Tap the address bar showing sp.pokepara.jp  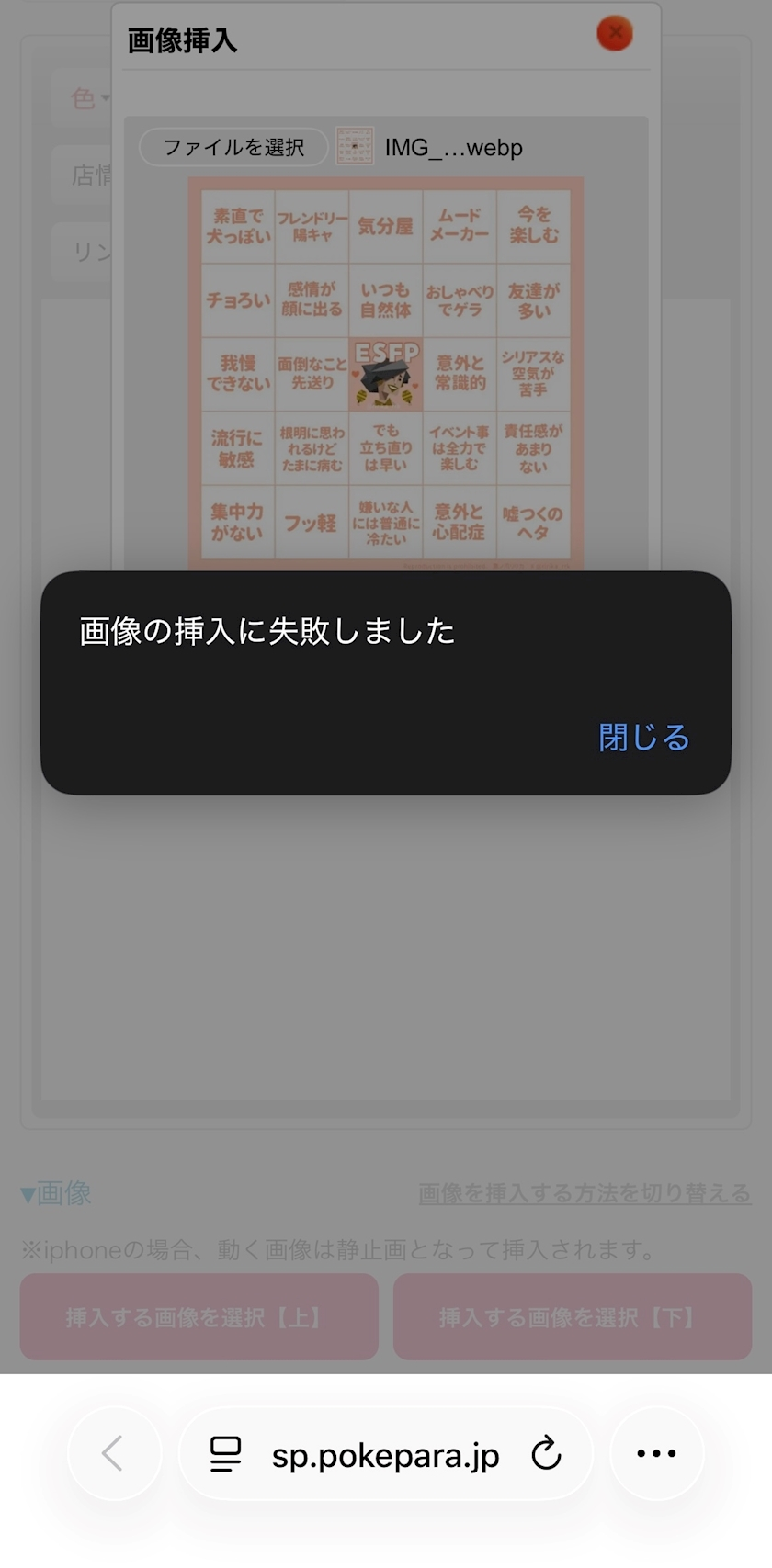pyautogui.click(x=385, y=1454)
